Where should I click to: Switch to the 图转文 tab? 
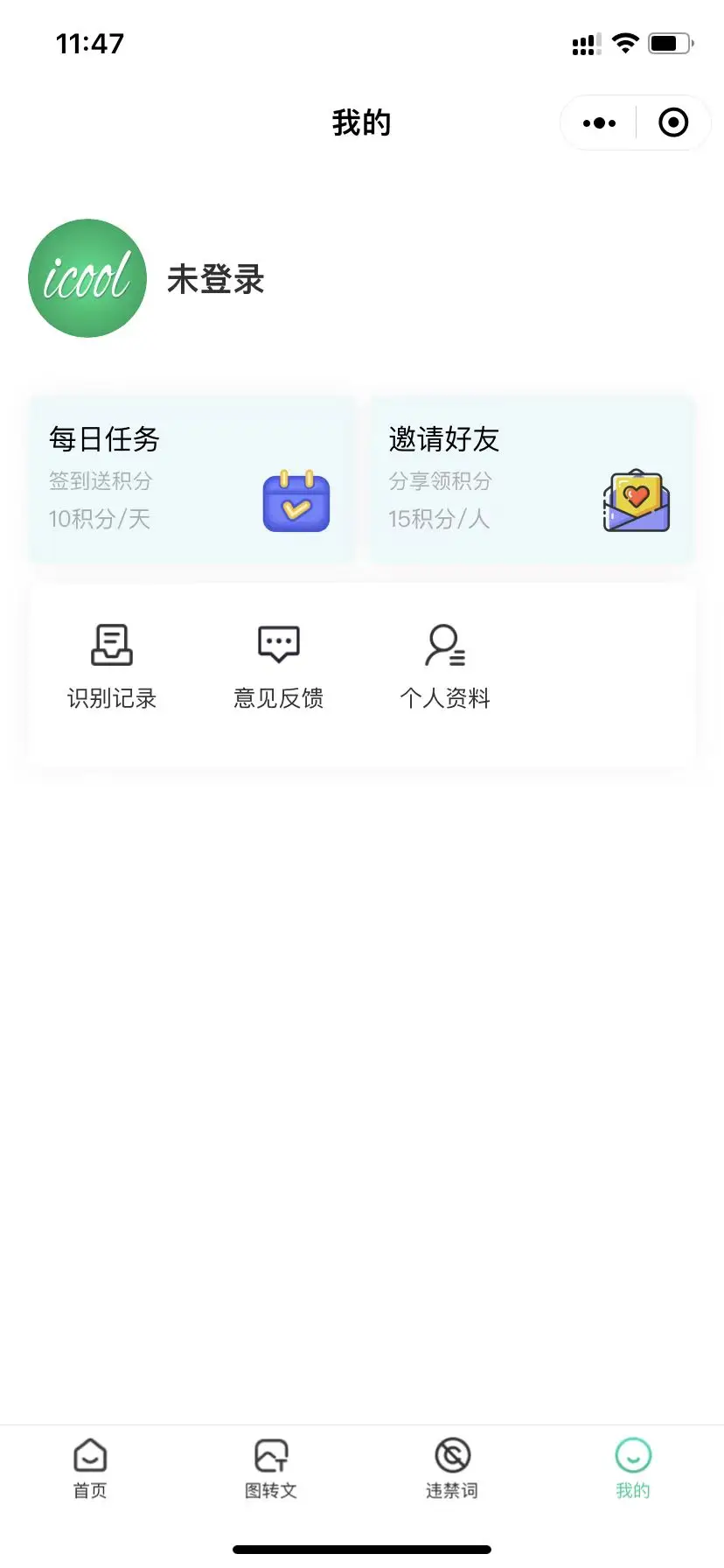[271, 1469]
